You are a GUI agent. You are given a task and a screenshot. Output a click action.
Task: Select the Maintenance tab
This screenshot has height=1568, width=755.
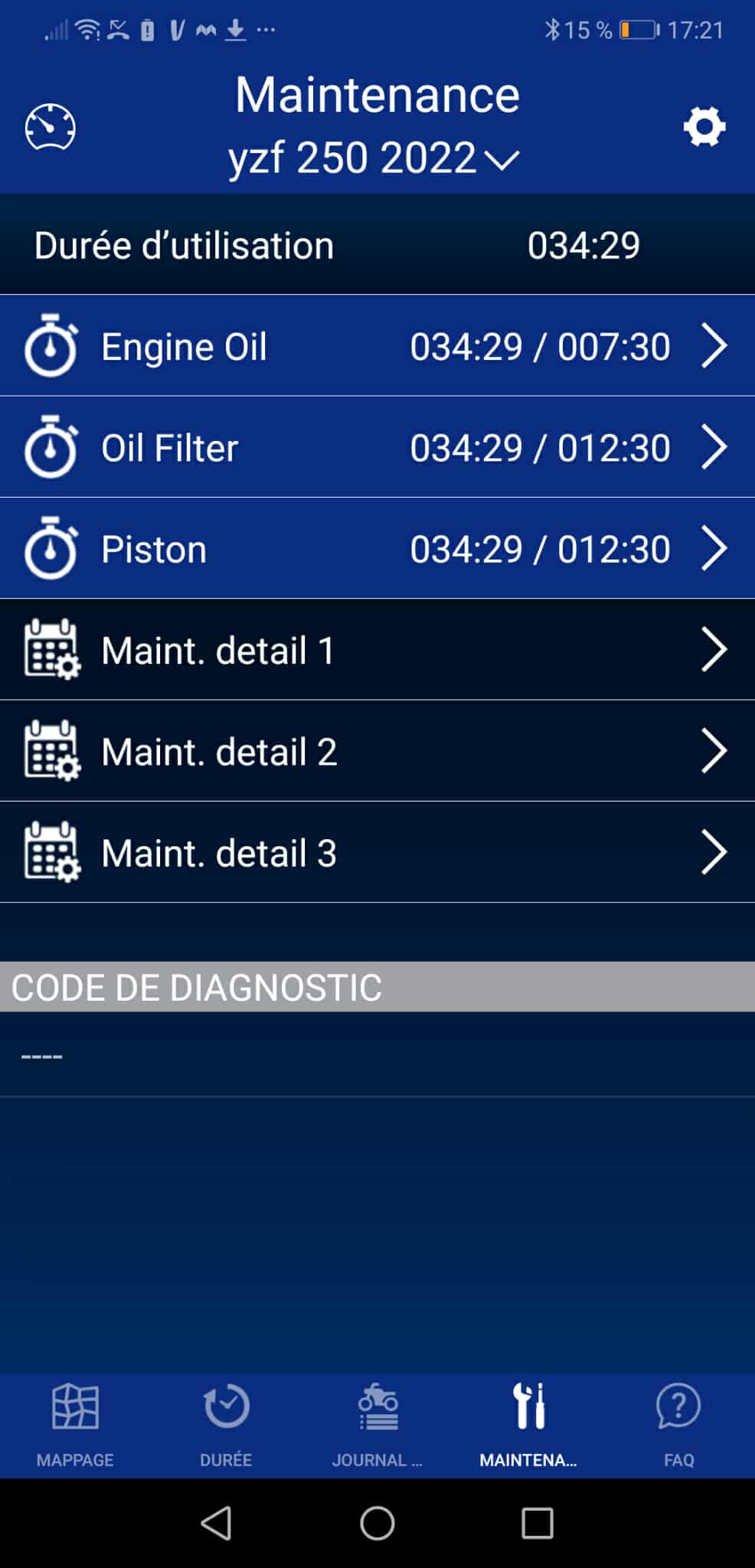click(528, 1426)
